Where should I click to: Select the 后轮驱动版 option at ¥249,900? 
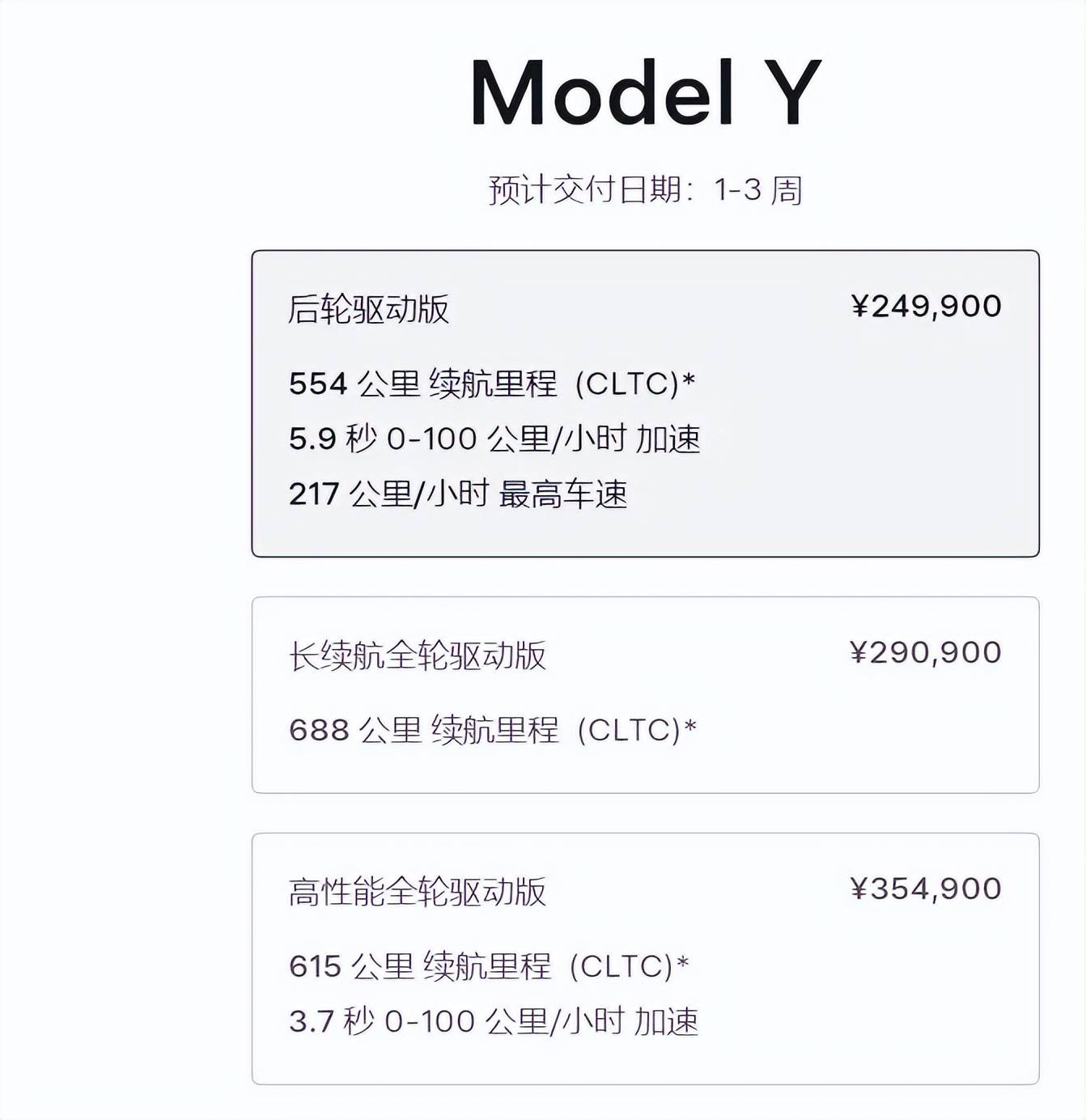[x=645, y=403]
